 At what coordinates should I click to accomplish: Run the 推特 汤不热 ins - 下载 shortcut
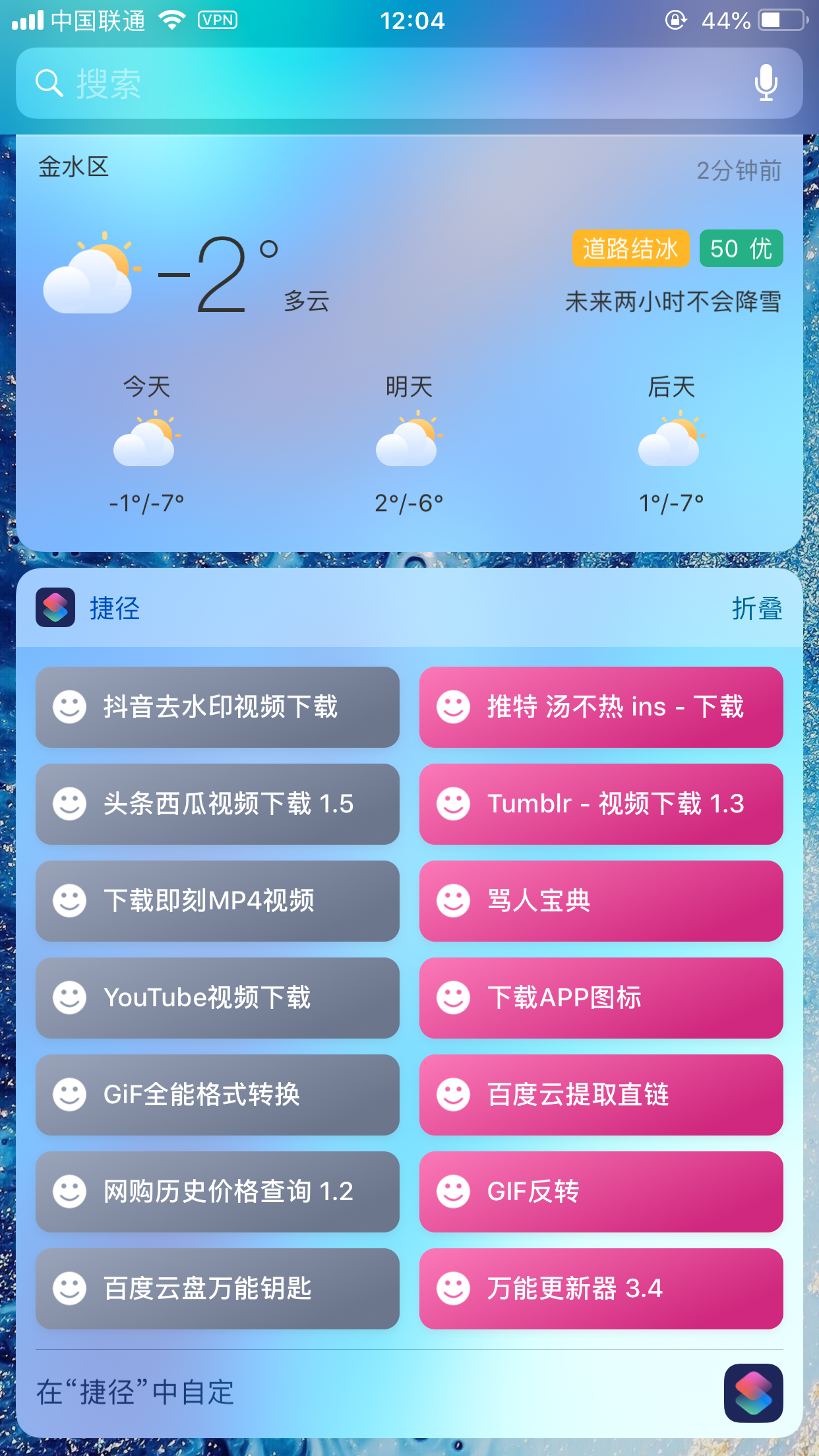point(601,707)
